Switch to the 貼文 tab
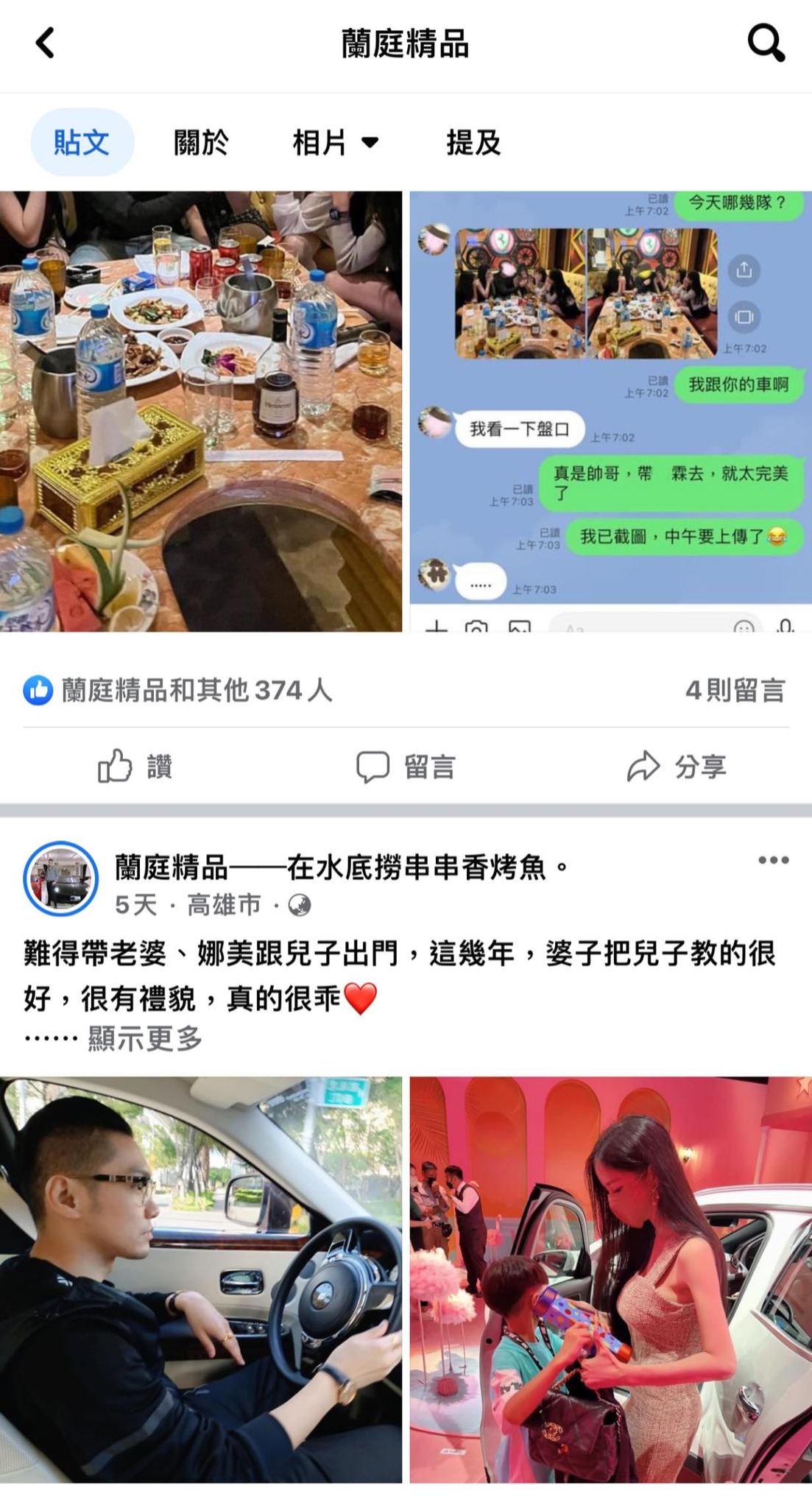Screen dimensions: 812x1508 [82, 142]
